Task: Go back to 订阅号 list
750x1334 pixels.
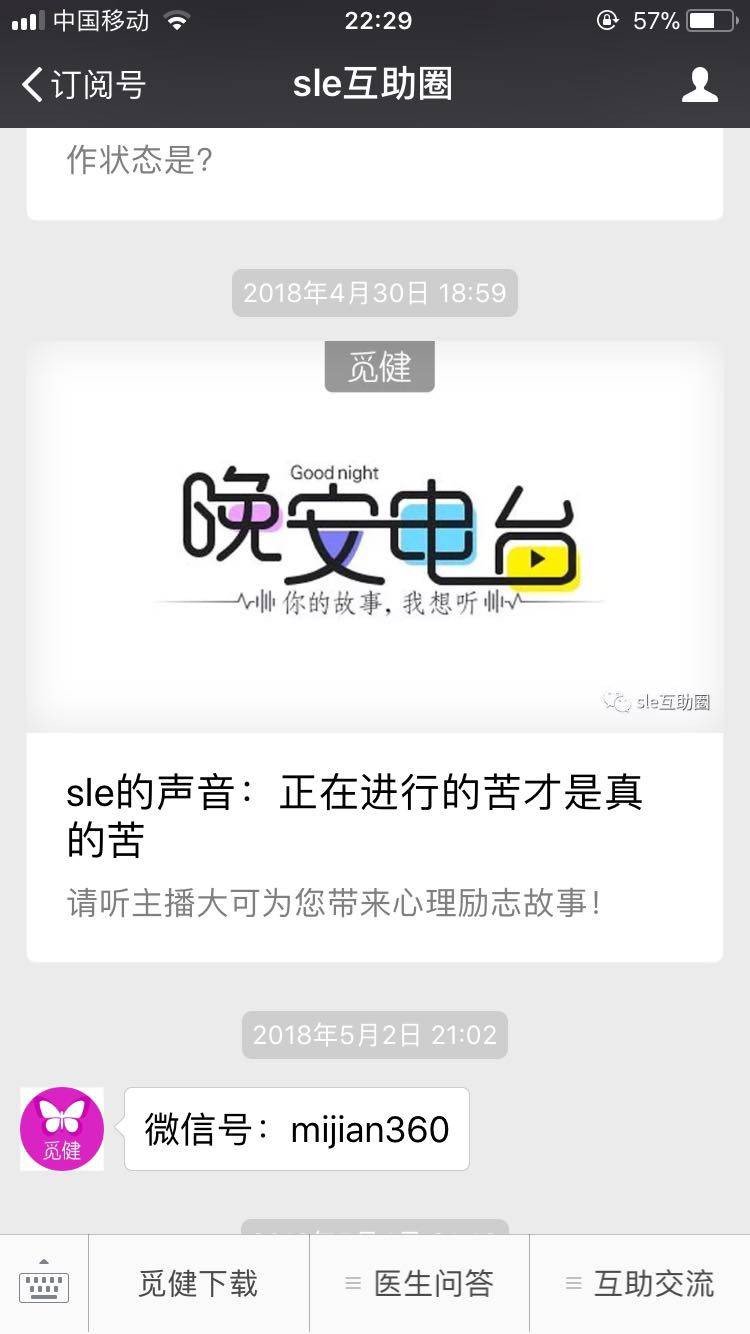Action: pos(85,85)
